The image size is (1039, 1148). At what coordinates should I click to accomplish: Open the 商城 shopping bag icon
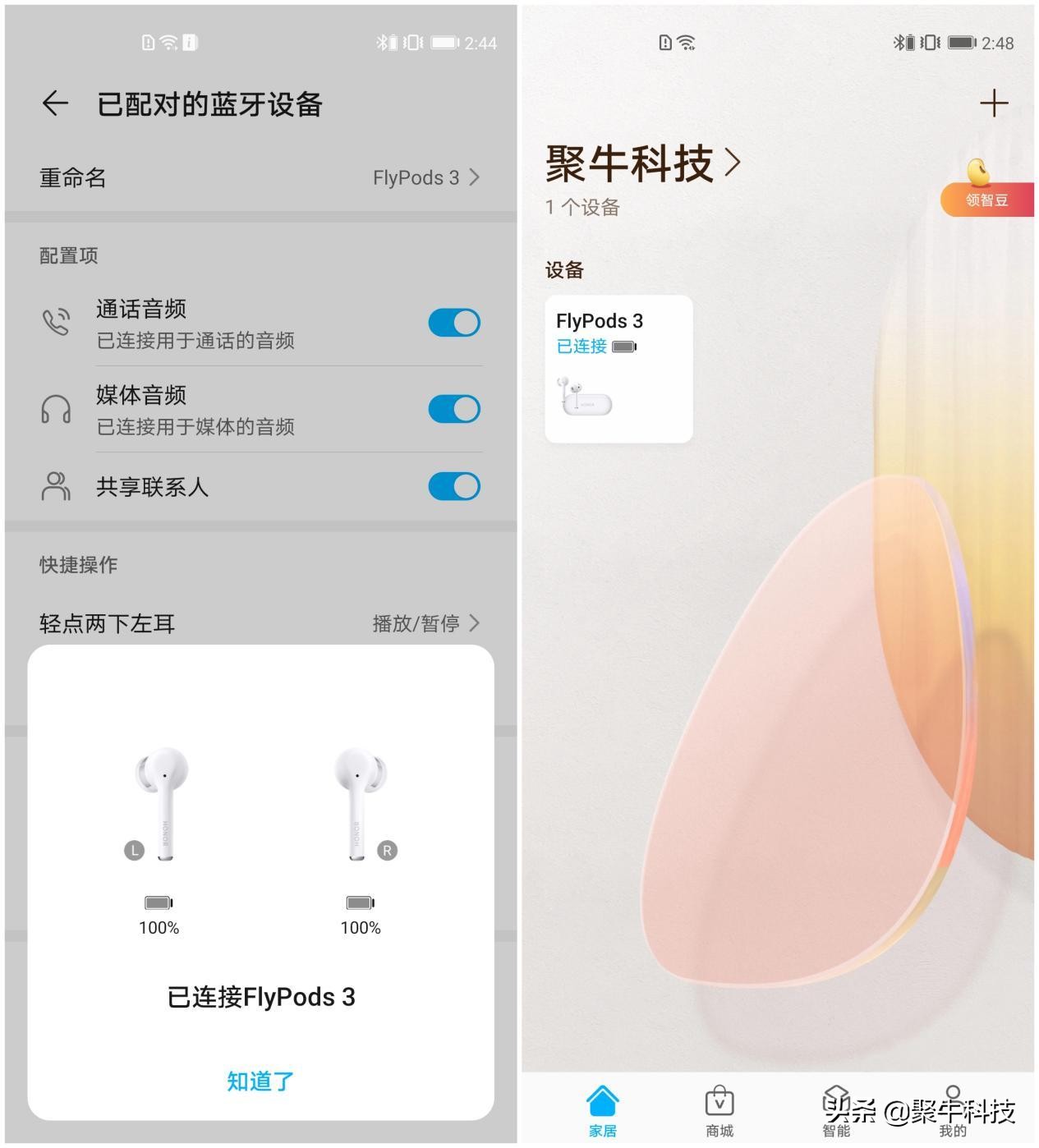click(719, 1100)
